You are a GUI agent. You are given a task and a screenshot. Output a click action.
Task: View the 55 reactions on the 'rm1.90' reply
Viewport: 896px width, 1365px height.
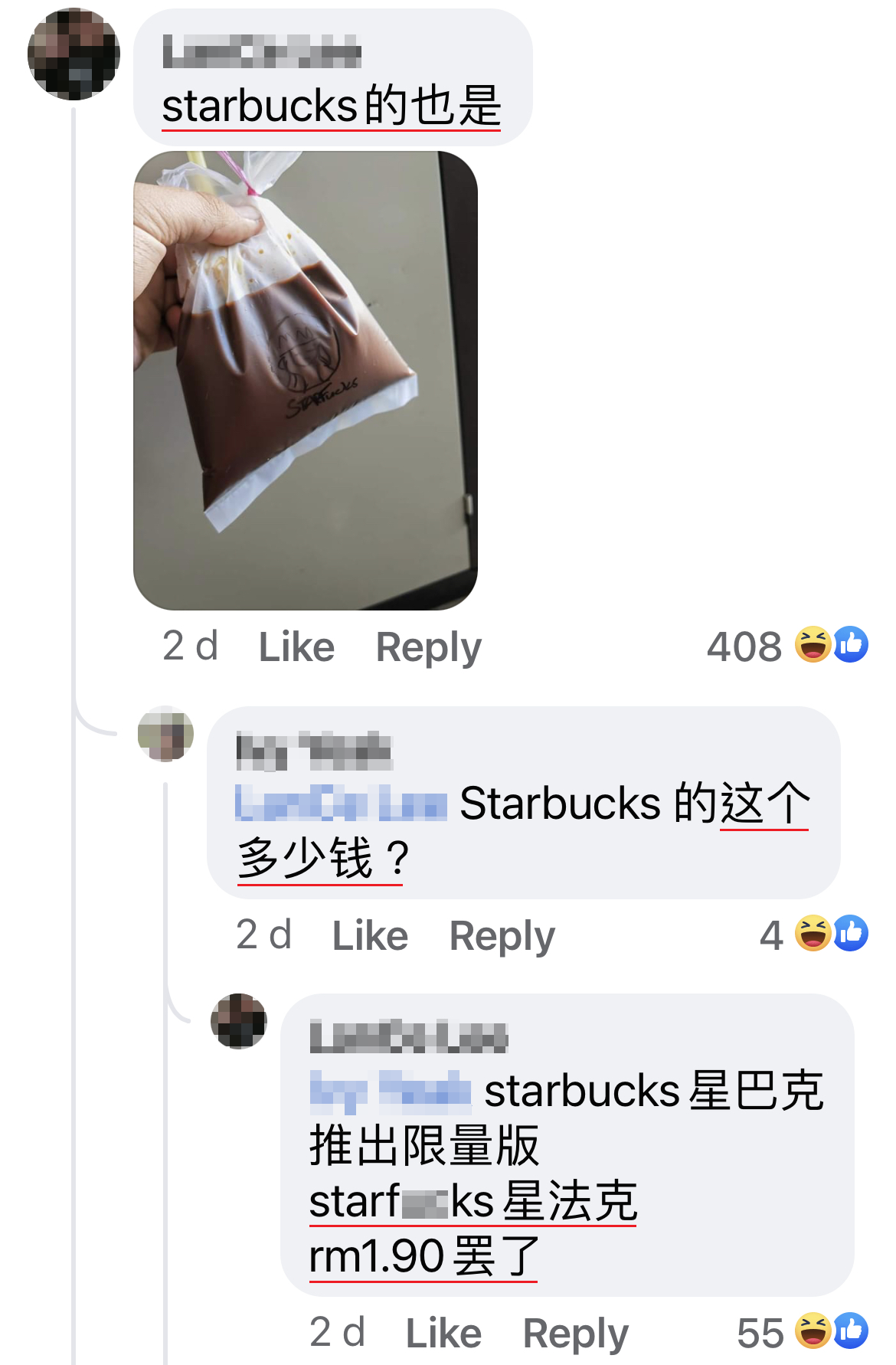click(x=801, y=1332)
